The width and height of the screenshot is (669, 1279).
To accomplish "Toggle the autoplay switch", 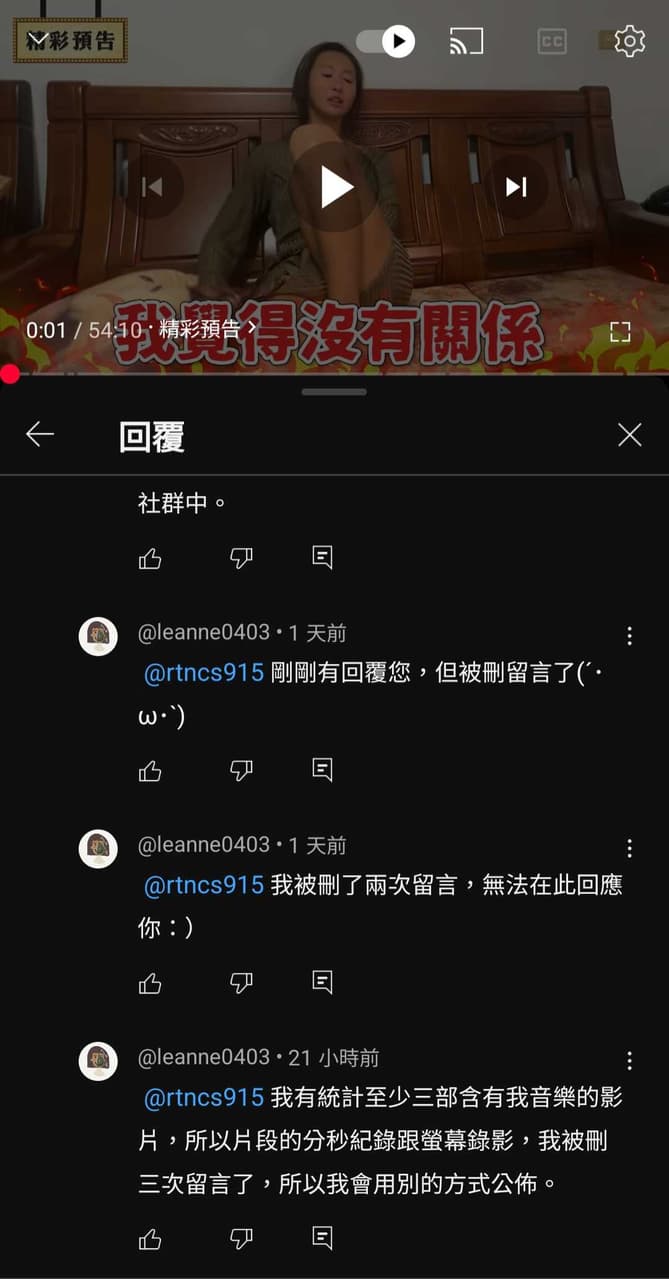I will (386, 41).
